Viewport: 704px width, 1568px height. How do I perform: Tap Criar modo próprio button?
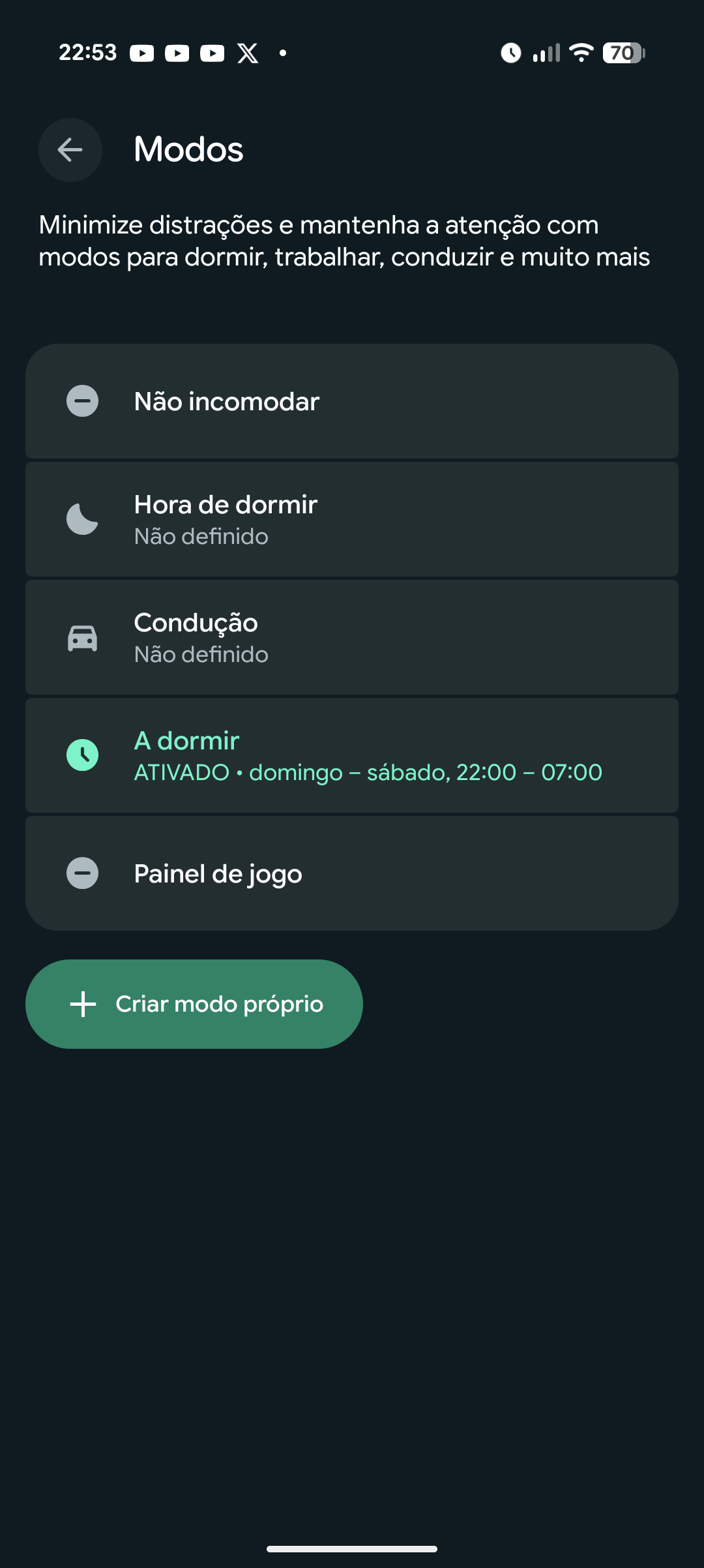click(x=194, y=1004)
